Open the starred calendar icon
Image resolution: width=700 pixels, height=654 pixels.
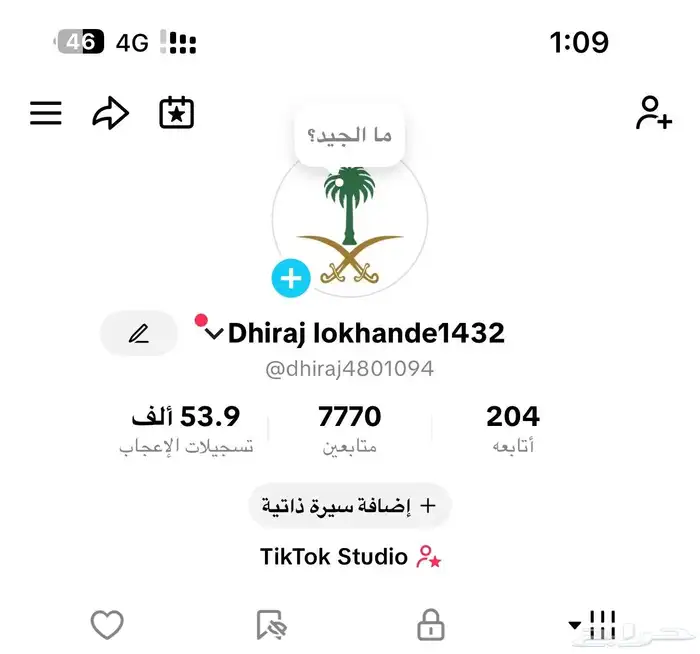point(177,113)
